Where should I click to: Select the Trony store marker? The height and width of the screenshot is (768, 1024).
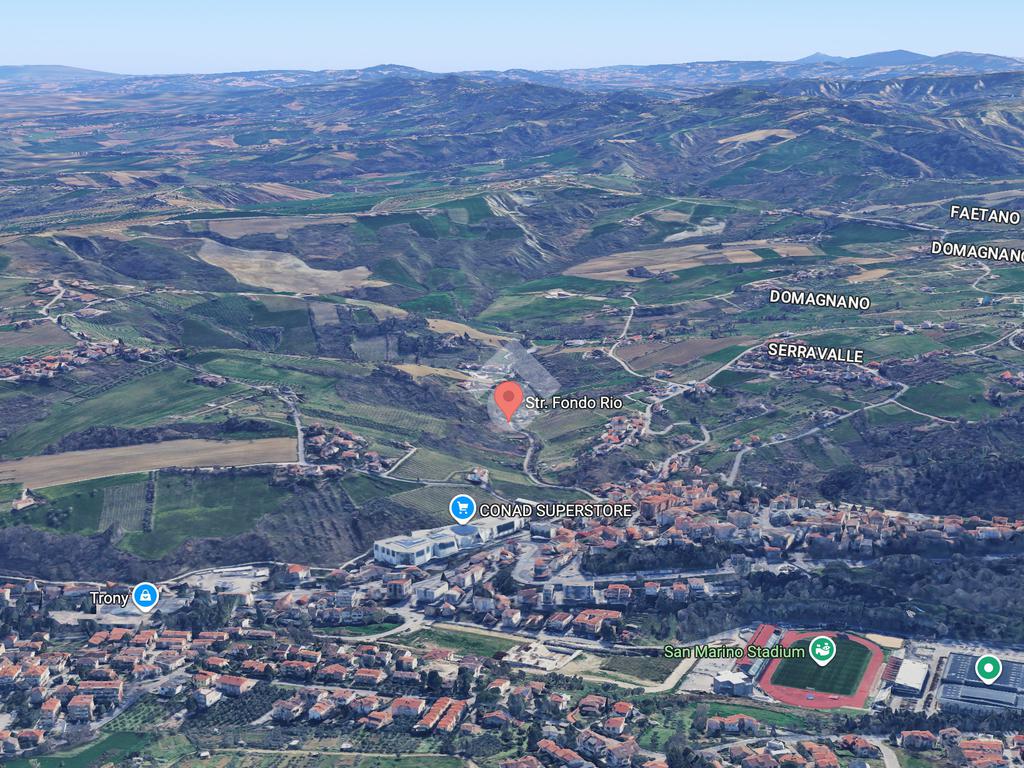pos(145,597)
